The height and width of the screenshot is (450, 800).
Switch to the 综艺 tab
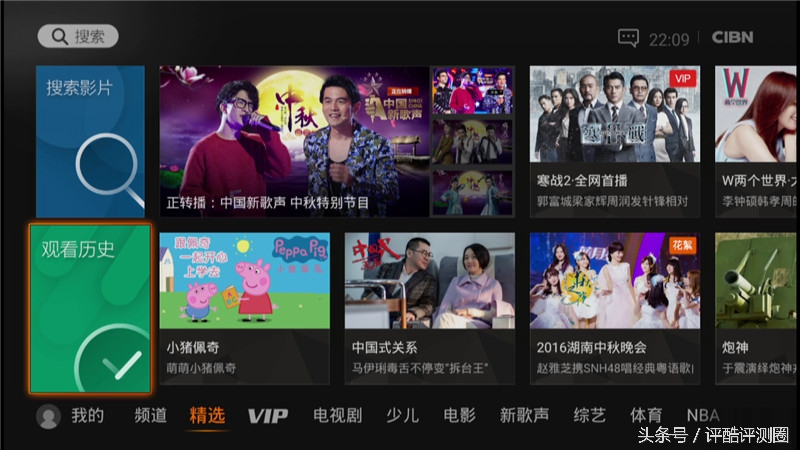tap(589, 416)
